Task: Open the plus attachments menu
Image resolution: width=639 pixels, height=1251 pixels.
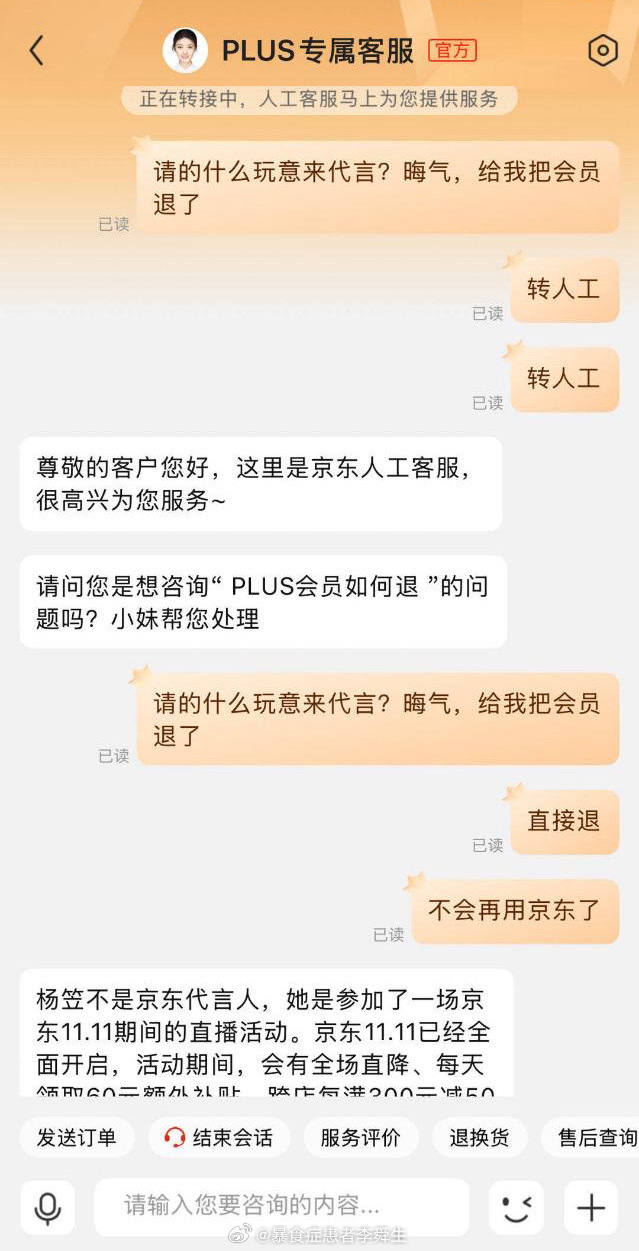Action: point(591,1207)
